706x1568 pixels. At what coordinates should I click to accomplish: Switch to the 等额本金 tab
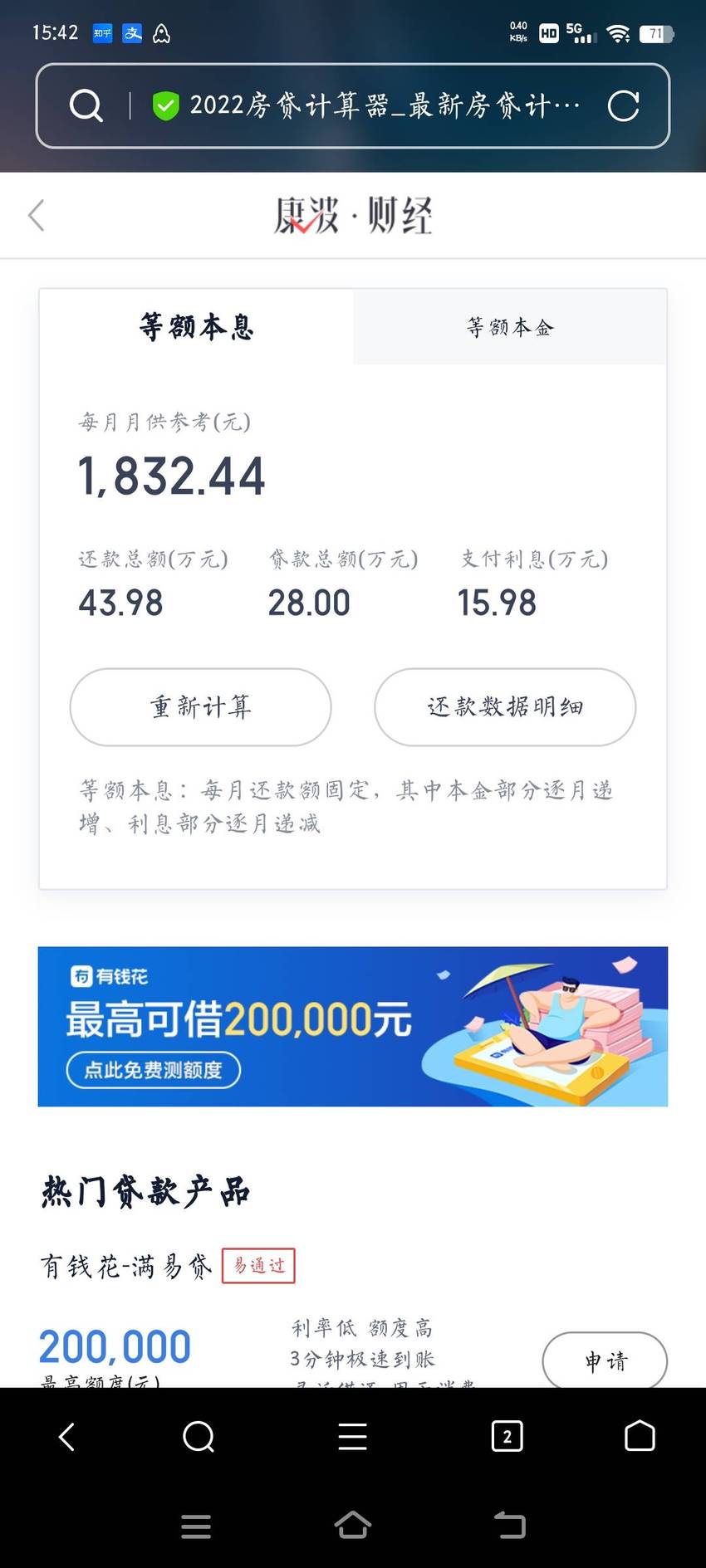coord(510,327)
